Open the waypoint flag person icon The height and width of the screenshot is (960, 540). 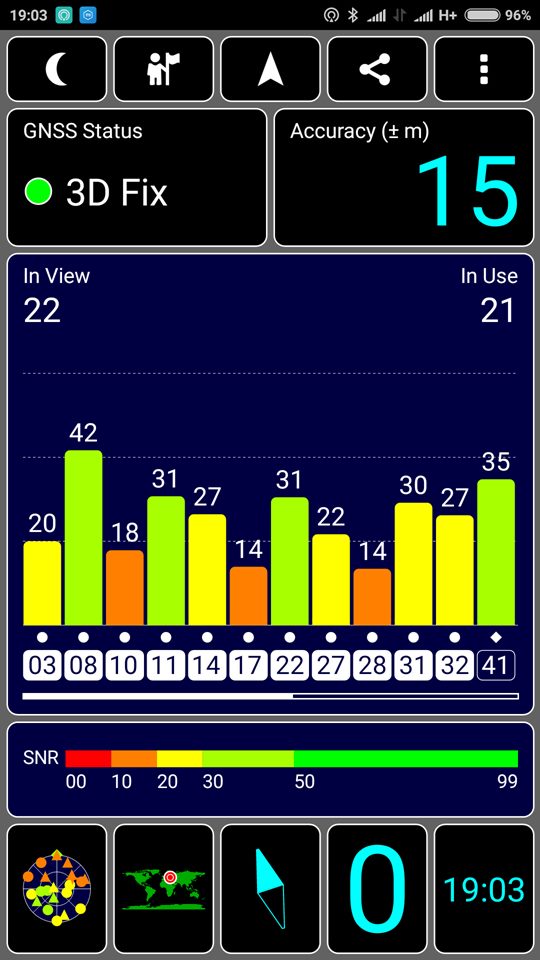[x=163, y=69]
